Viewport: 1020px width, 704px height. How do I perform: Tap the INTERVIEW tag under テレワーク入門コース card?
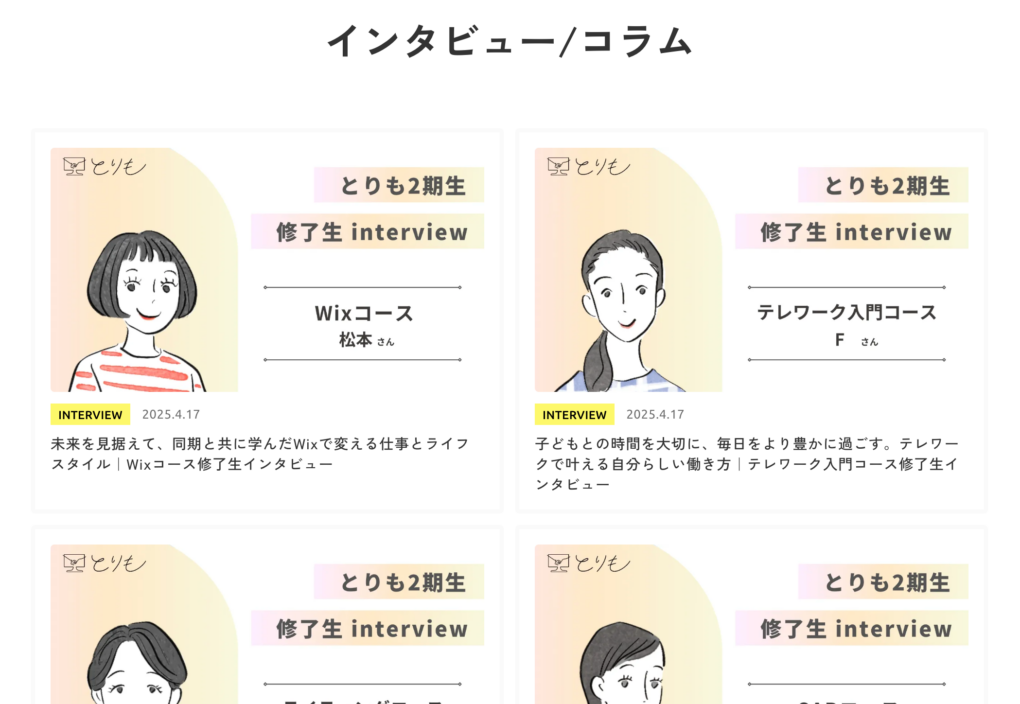pos(574,415)
